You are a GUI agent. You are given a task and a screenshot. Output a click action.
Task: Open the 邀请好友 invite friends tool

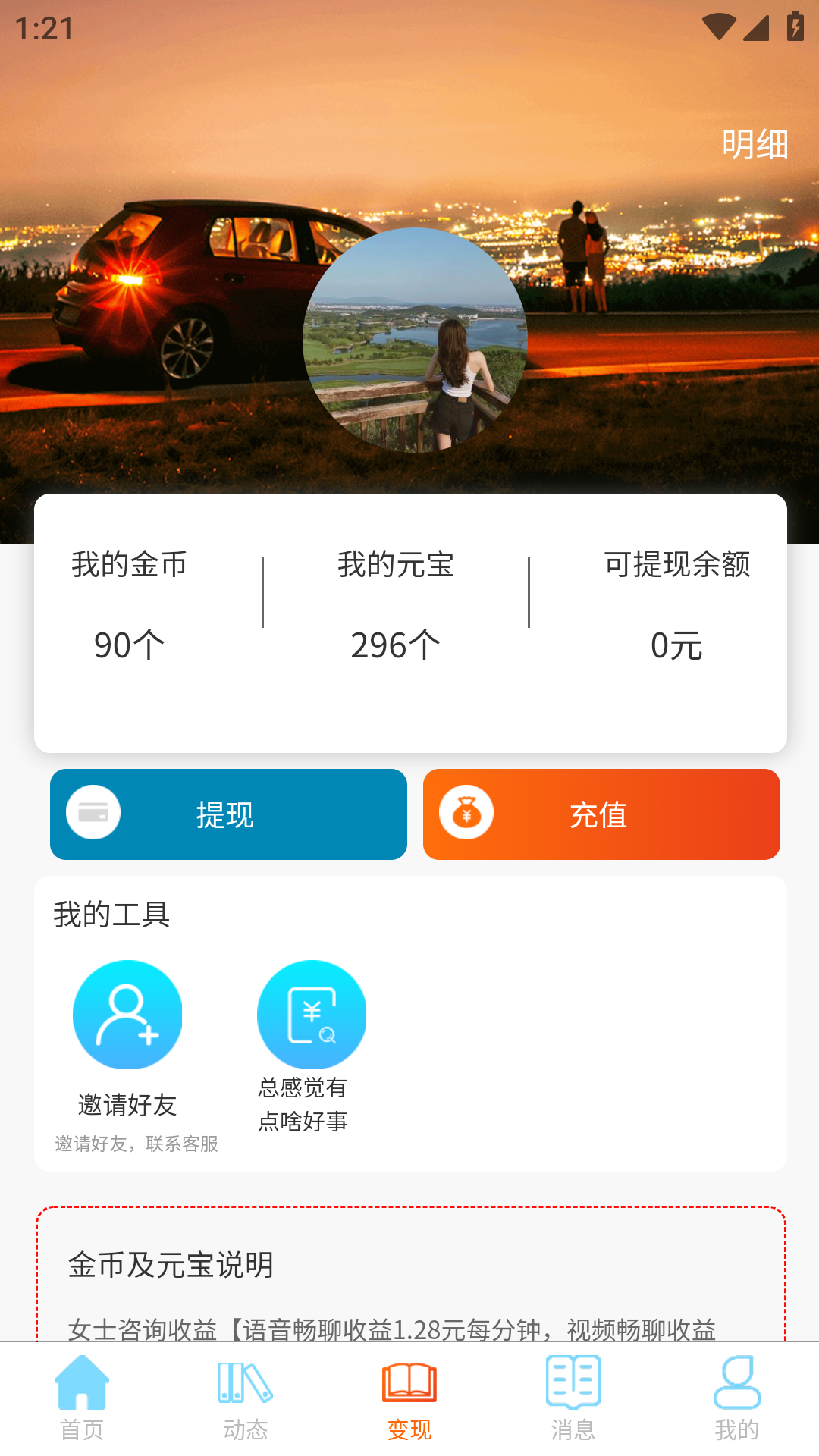(127, 1040)
